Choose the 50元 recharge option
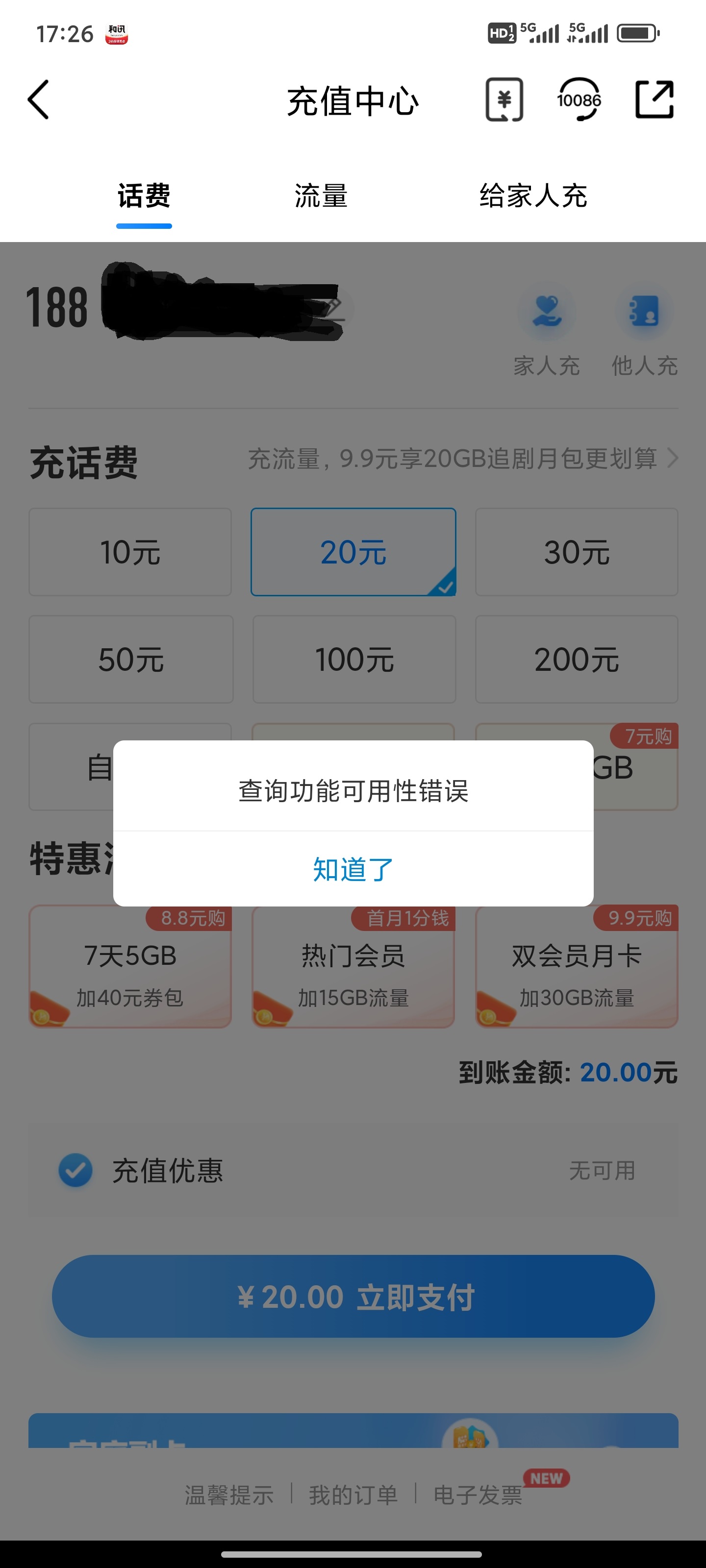Screen dimensions: 706x1568 (x=130, y=659)
